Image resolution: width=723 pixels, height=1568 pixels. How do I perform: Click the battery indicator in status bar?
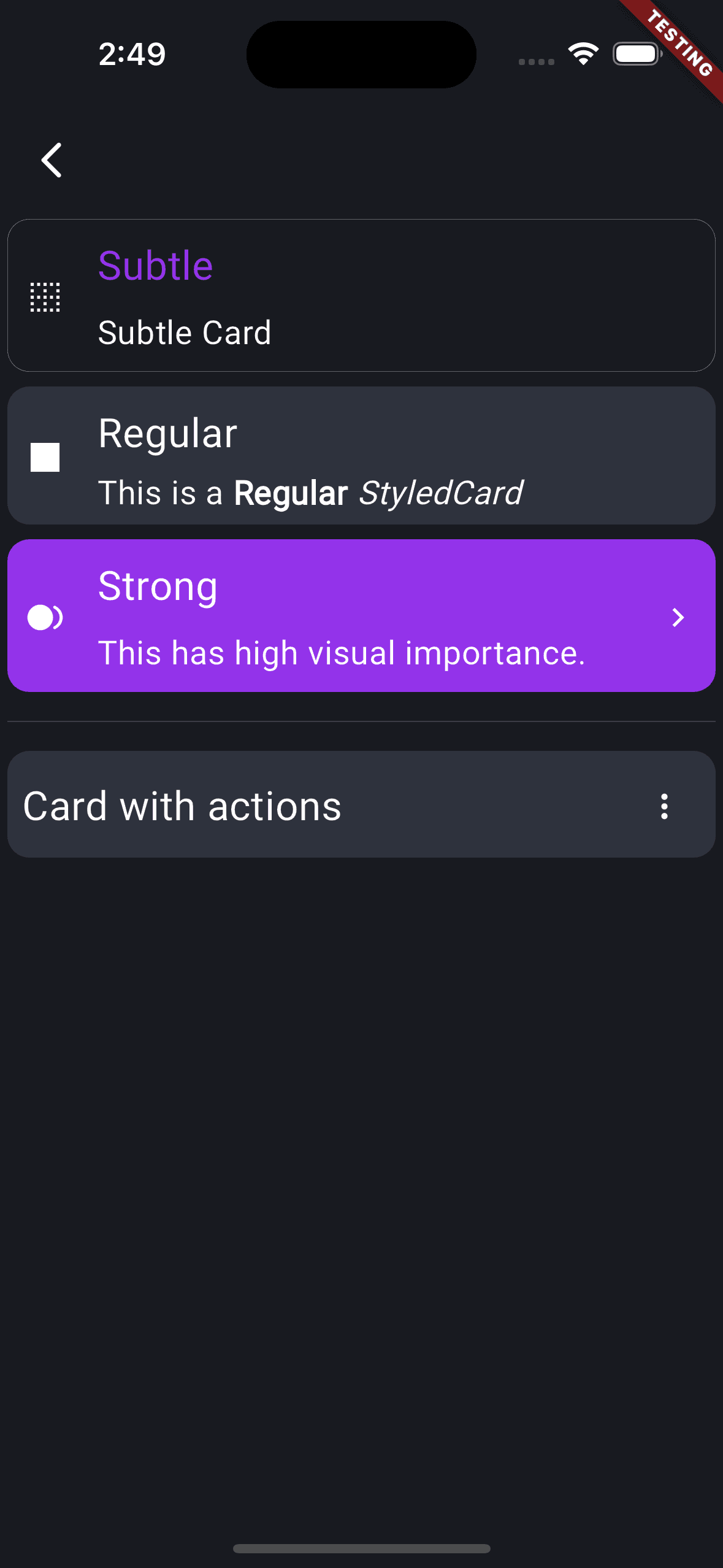[636, 54]
